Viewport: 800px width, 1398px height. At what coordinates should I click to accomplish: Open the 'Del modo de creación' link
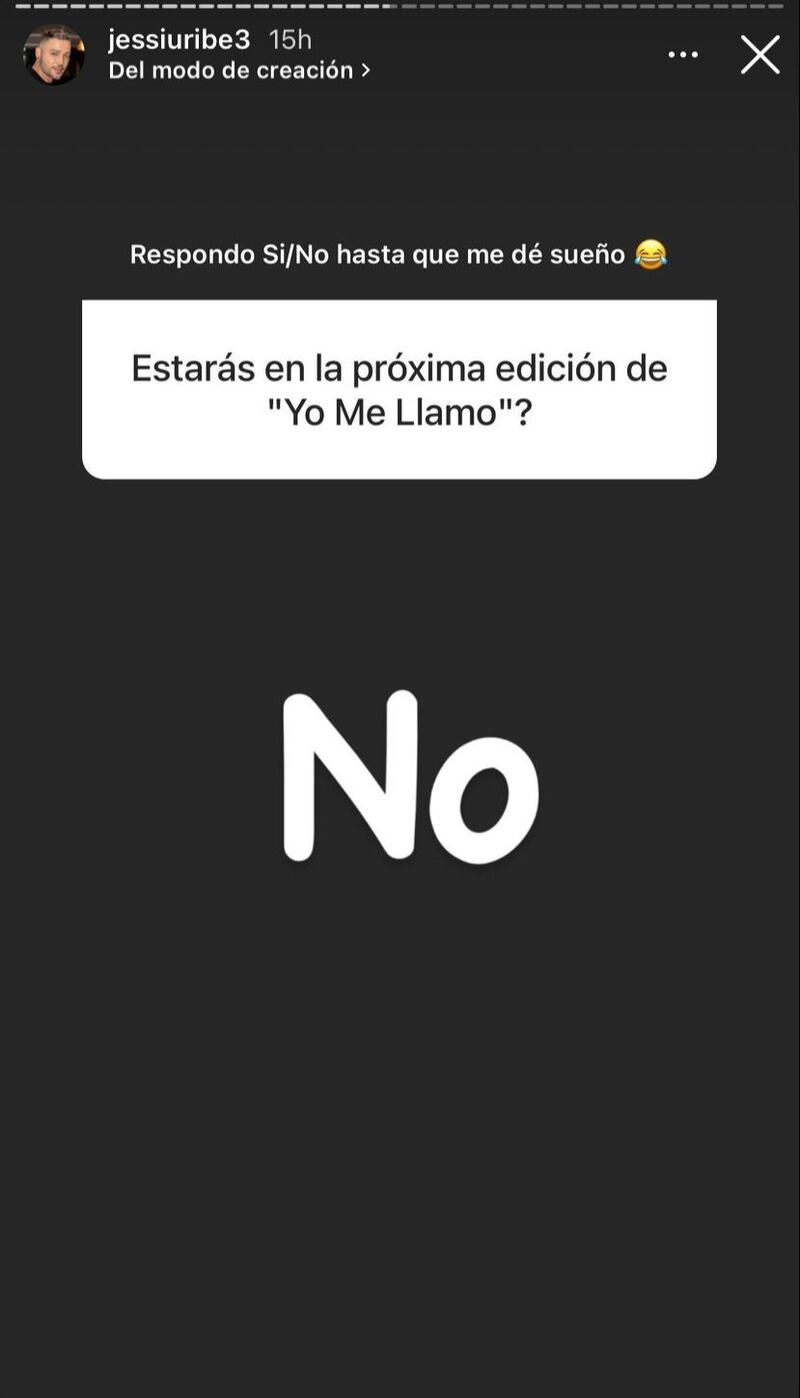click(x=239, y=71)
